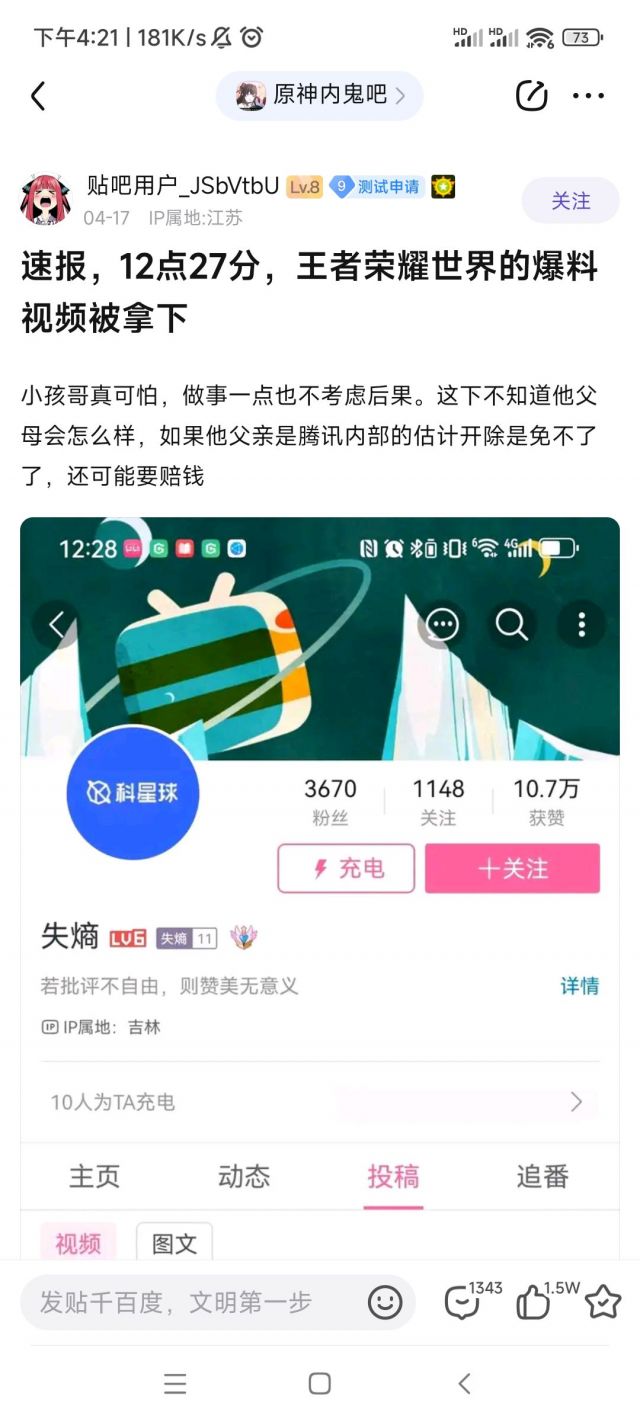Bookmark the post with star icon

click(x=603, y=1302)
